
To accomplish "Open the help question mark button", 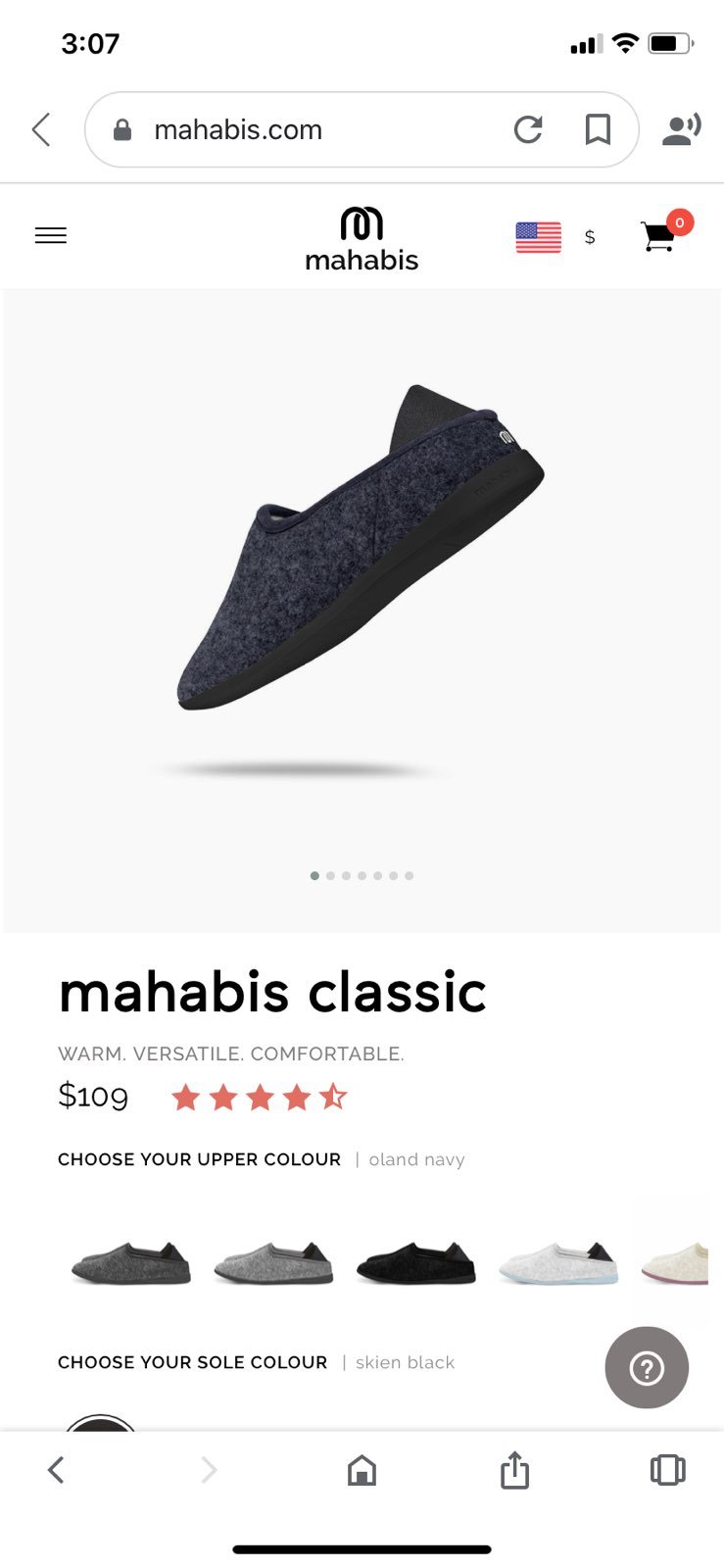I will [x=647, y=1367].
